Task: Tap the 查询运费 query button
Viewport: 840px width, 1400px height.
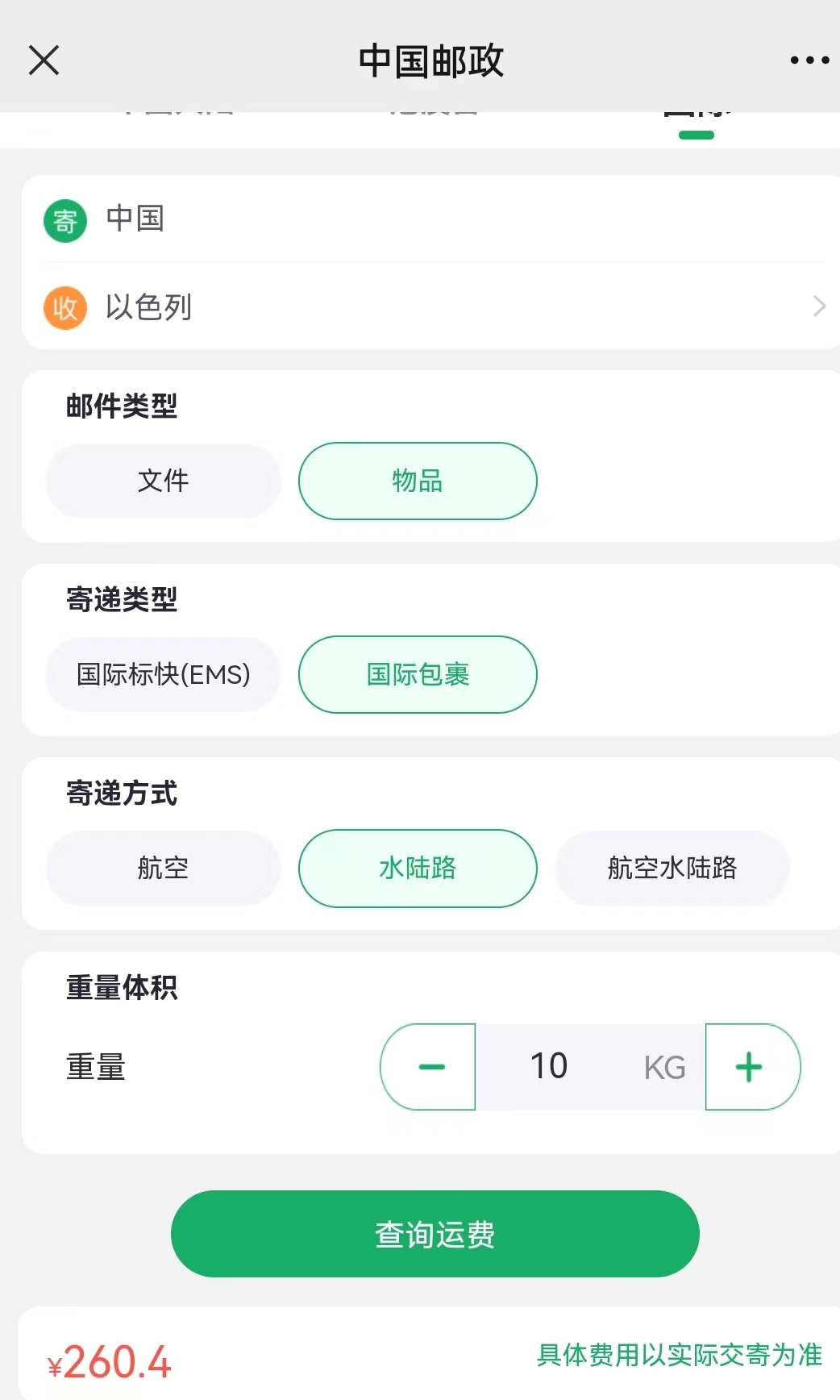Action: (x=435, y=1233)
